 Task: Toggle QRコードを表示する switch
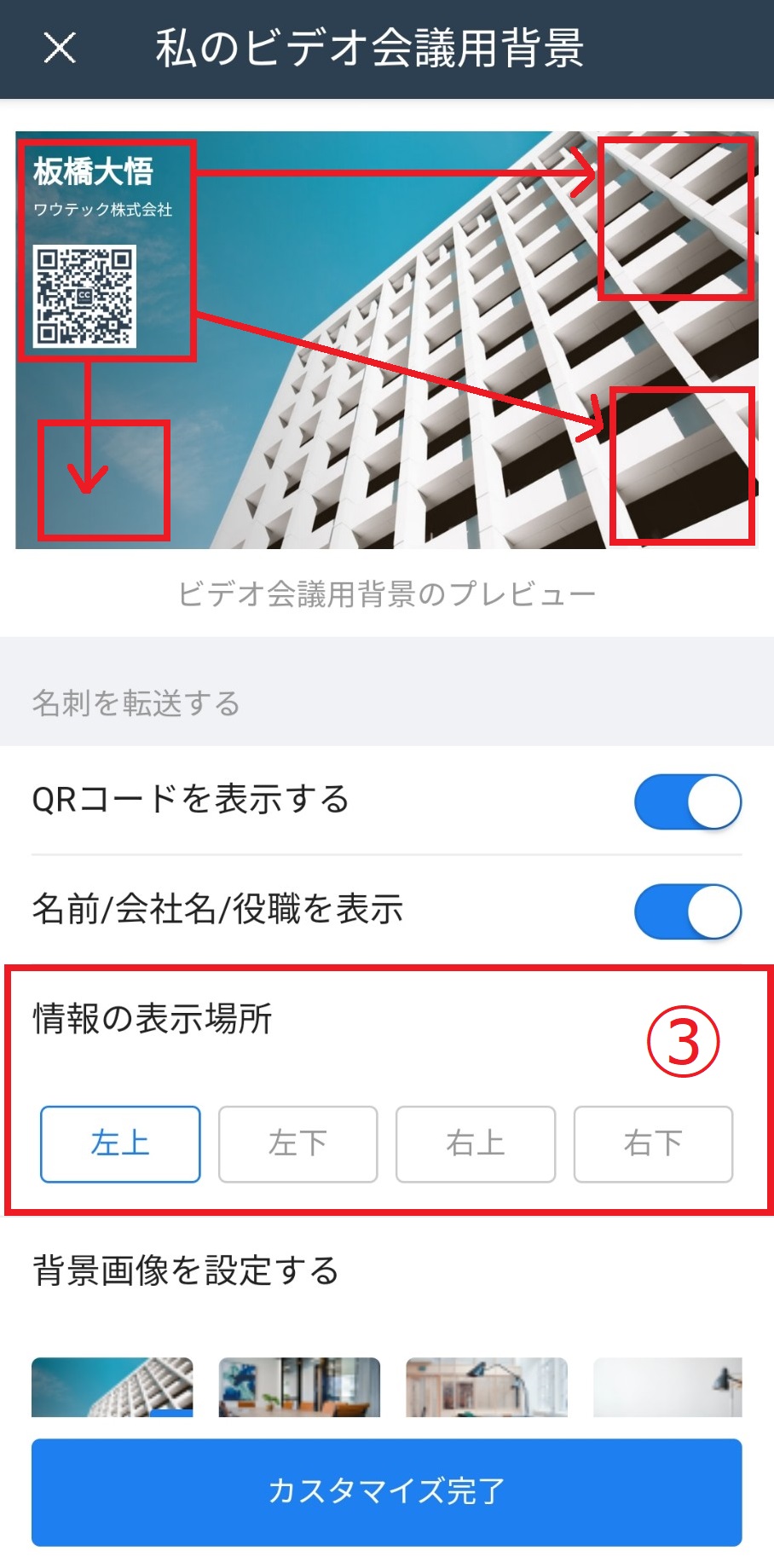click(x=688, y=801)
